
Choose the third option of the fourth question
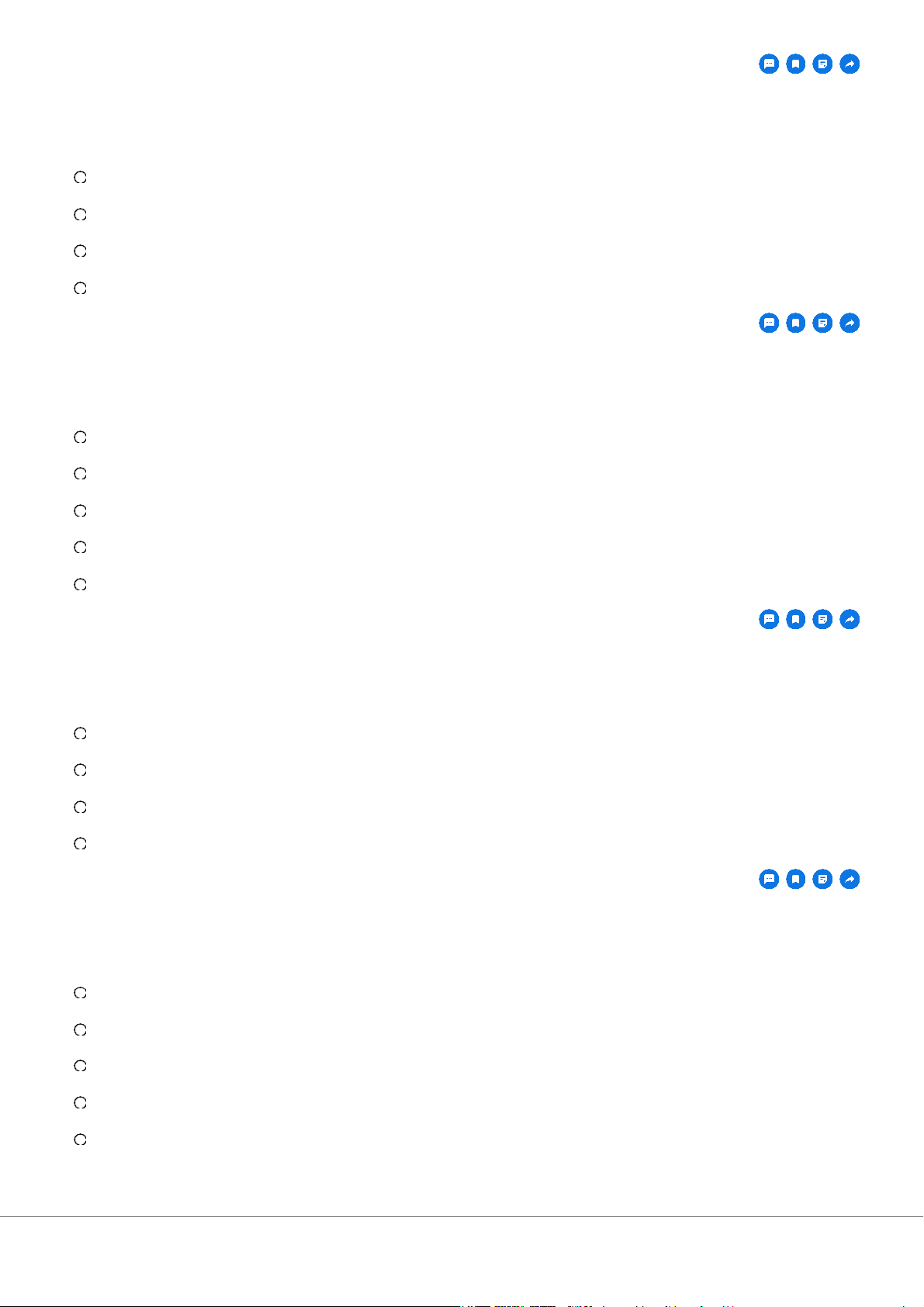tap(80, 1067)
